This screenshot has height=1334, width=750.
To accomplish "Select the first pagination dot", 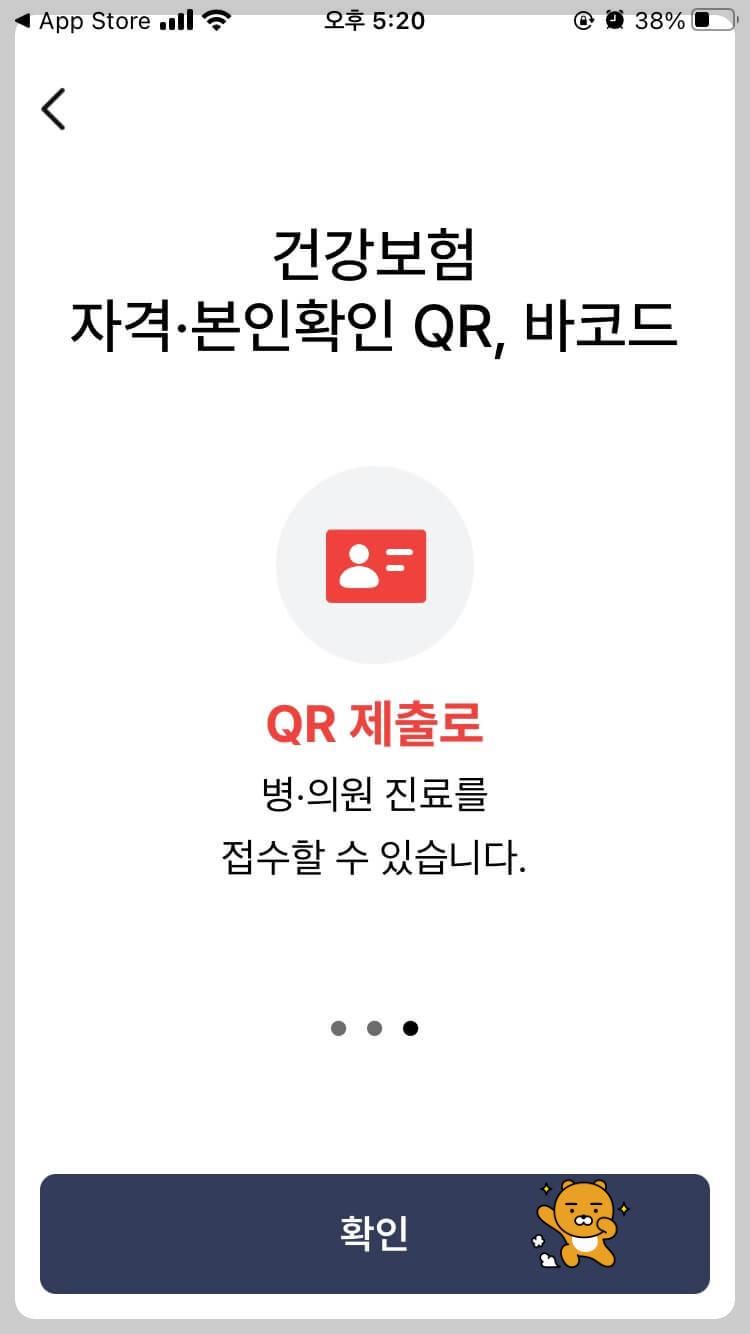I will click(x=339, y=1028).
